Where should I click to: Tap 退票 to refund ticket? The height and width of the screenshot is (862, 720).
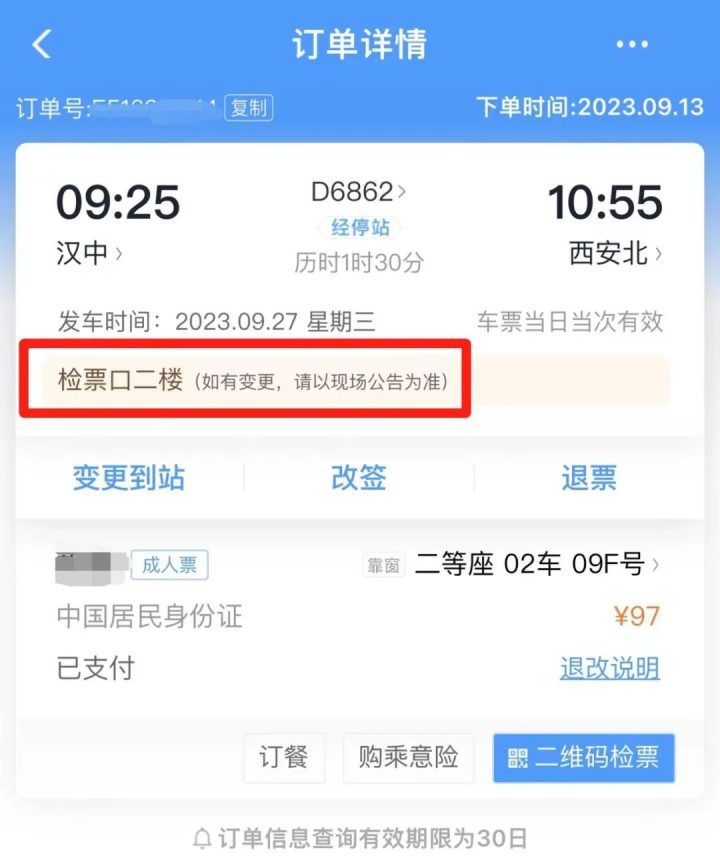tap(589, 477)
